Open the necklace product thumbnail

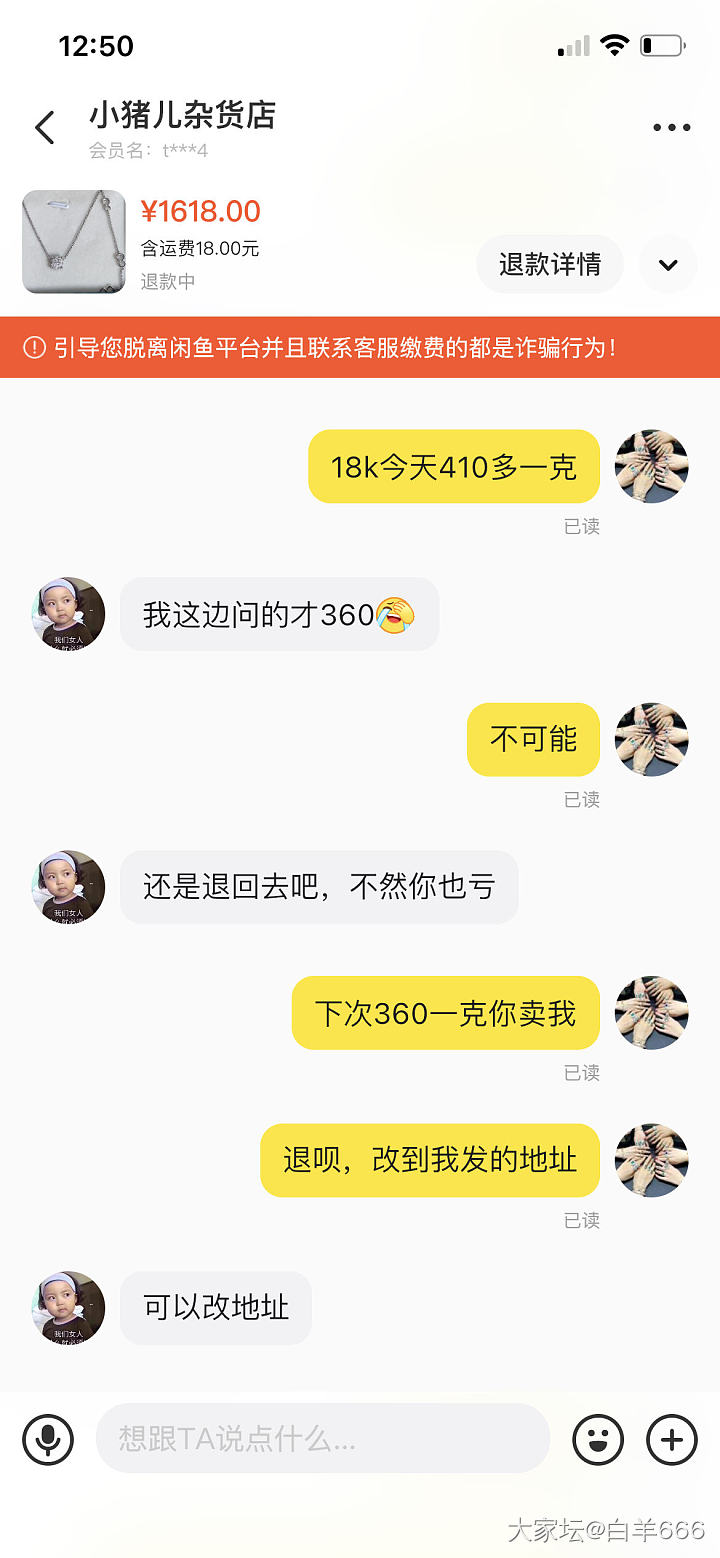(74, 241)
